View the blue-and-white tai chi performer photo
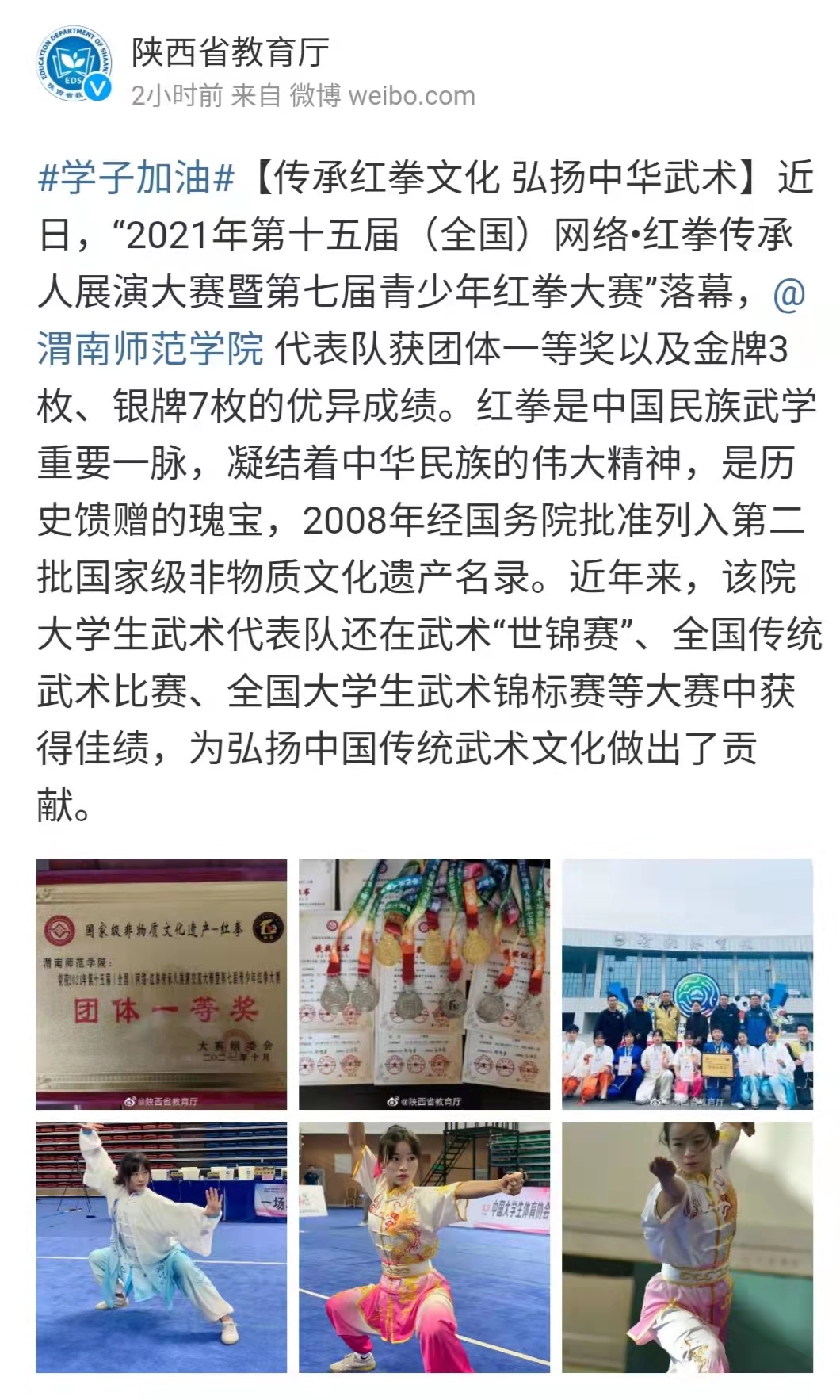840x1400 pixels. pos(161,1246)
